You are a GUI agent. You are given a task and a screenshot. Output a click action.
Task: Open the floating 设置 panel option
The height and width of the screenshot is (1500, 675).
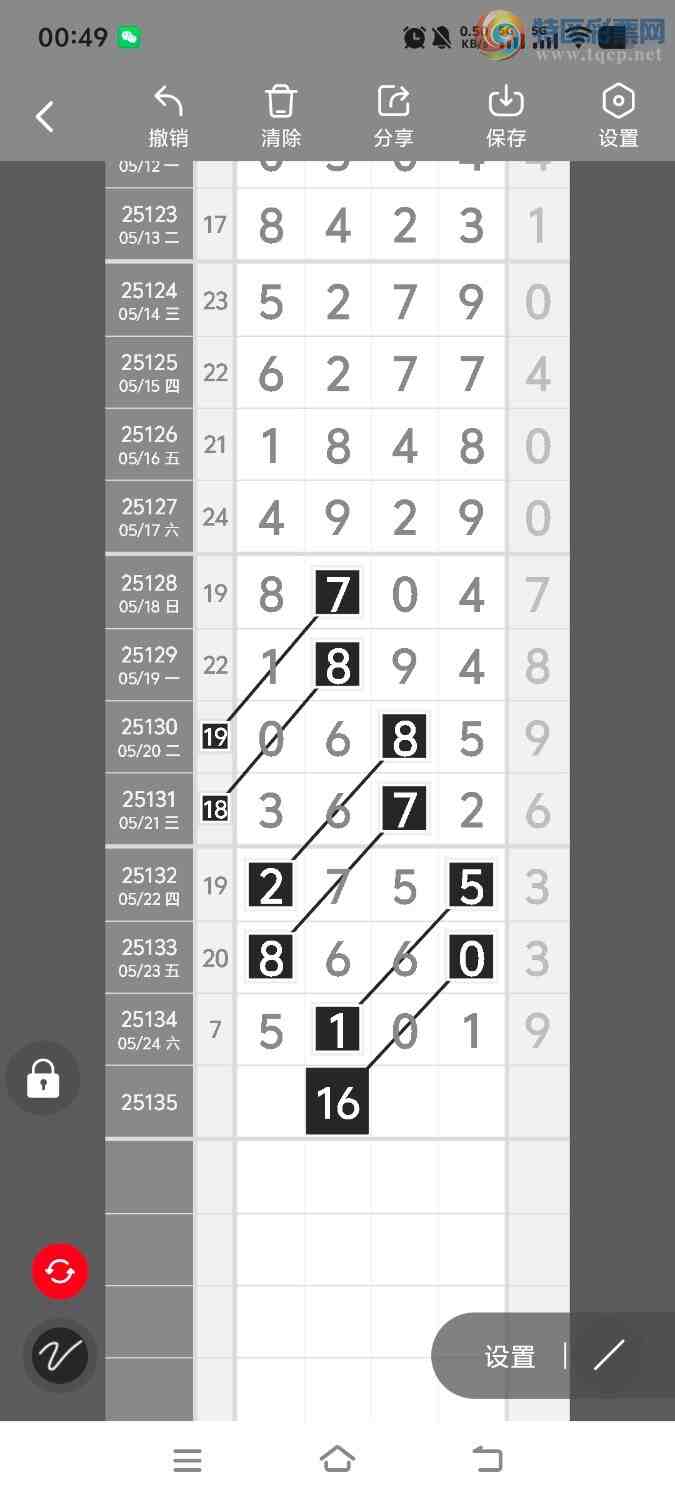[510, 1356]
